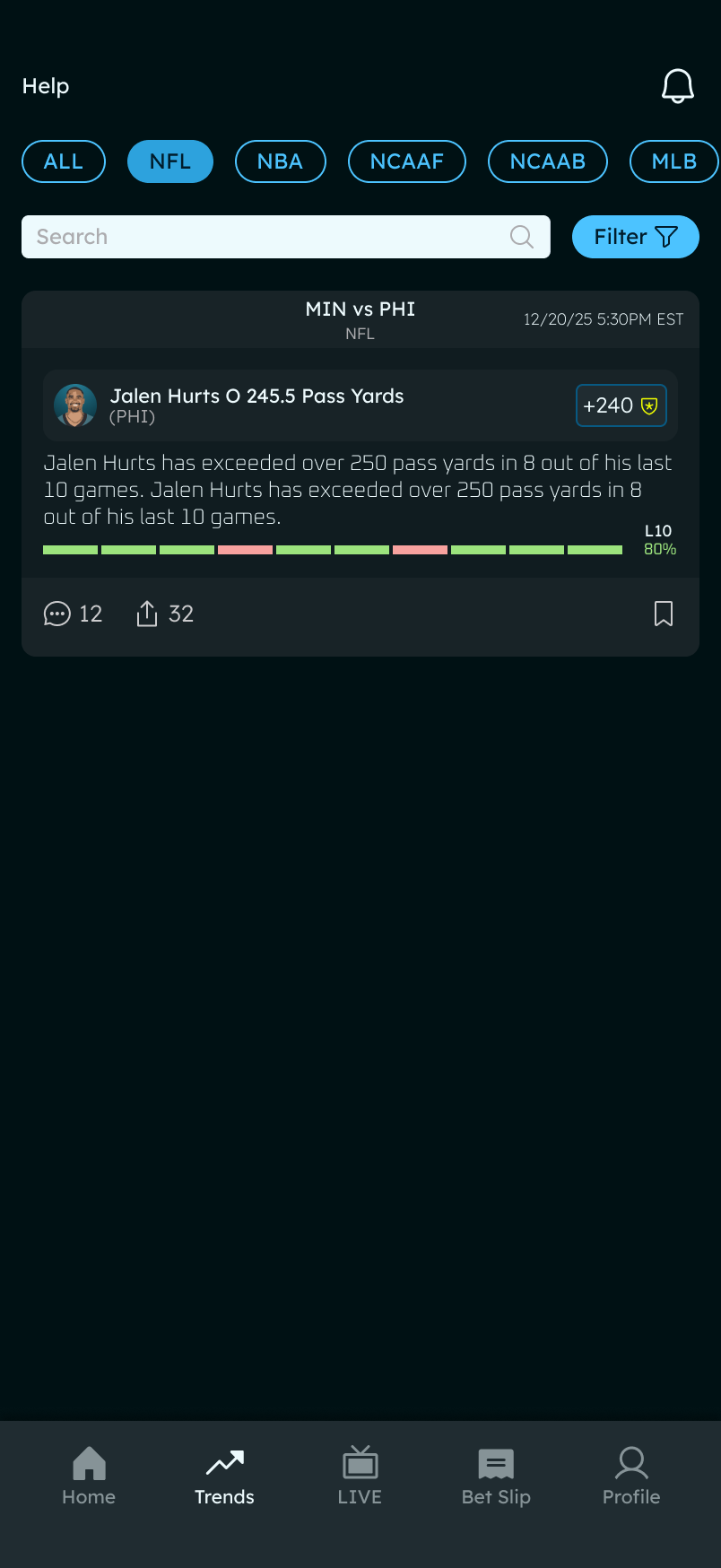
Task: Go to the Home tab
Action: (x=89, y=1477)
